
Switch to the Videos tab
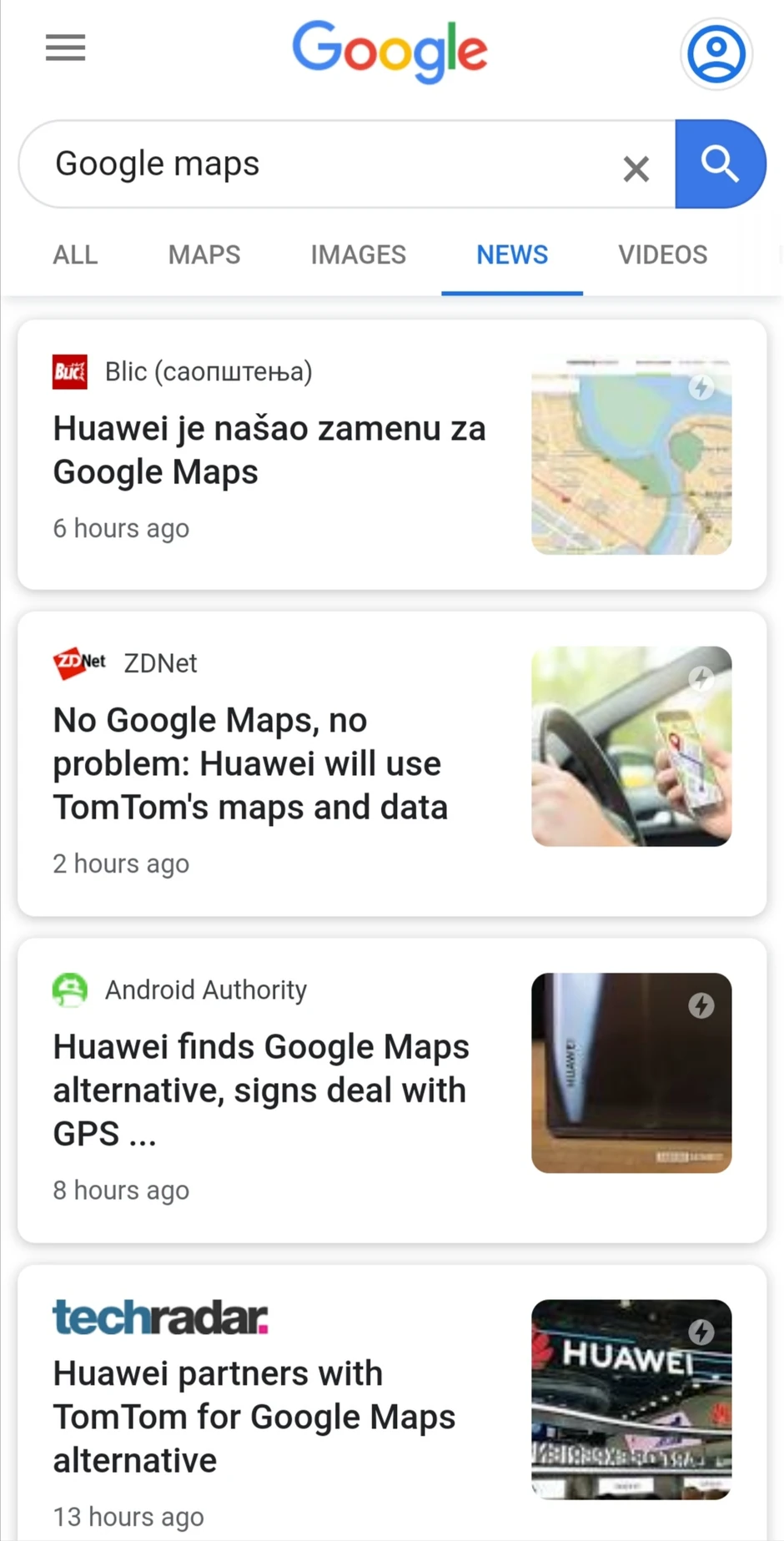point(662,254)
